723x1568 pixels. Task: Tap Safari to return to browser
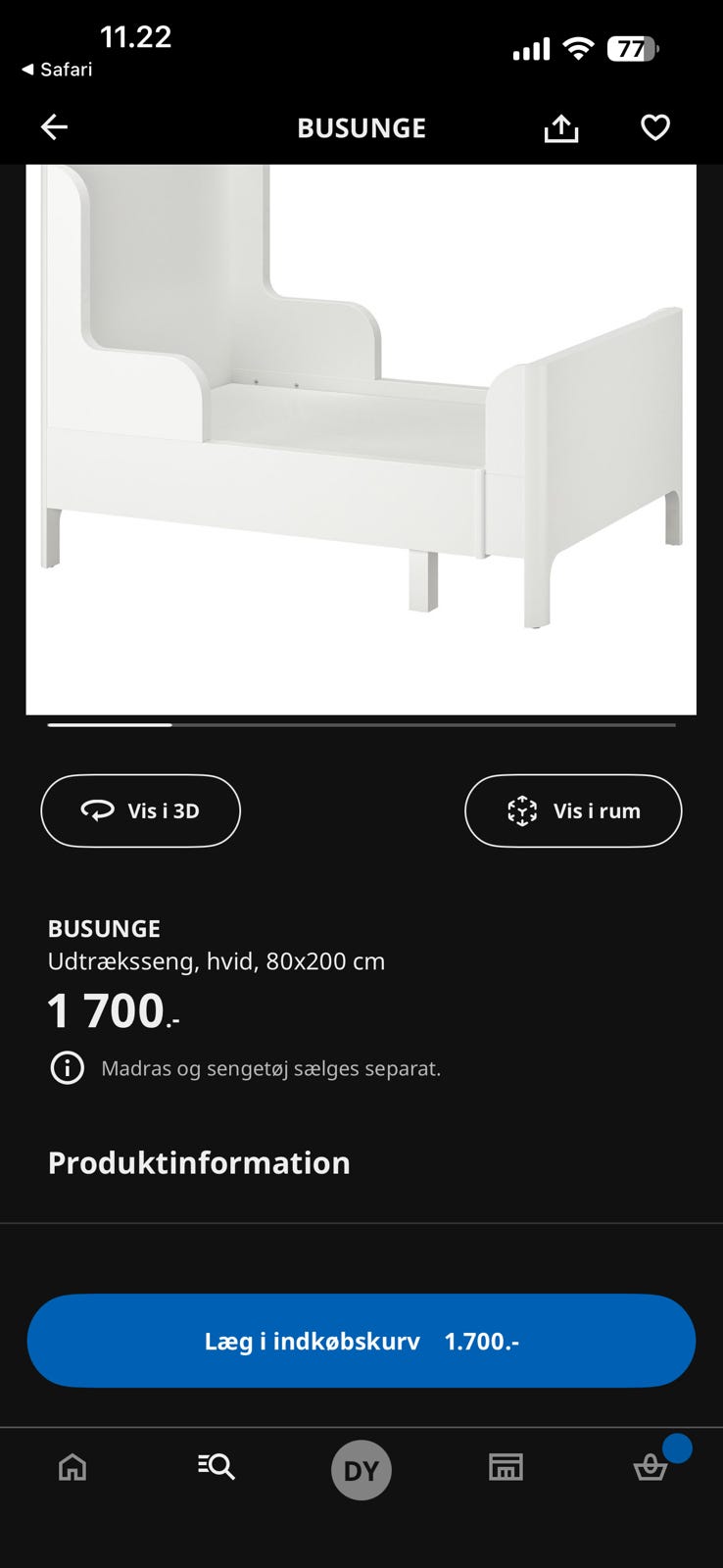tap(57, 70)
